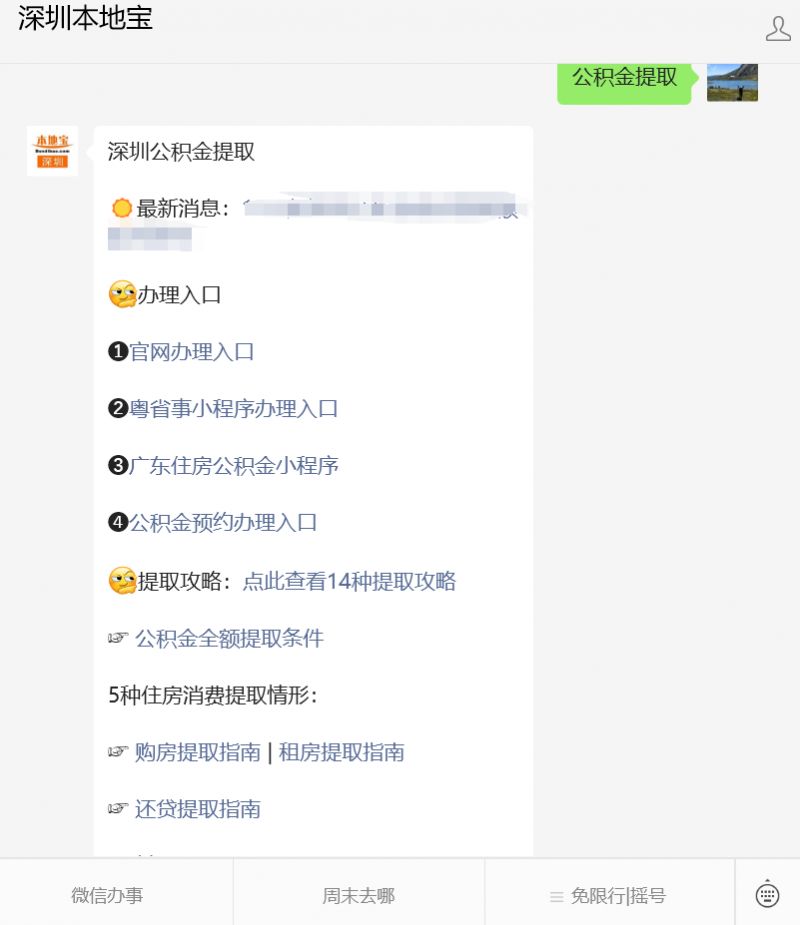Switch to keyboard input mode
The image size is (800, 925).
pyautogui.click(x=767, y=893)
